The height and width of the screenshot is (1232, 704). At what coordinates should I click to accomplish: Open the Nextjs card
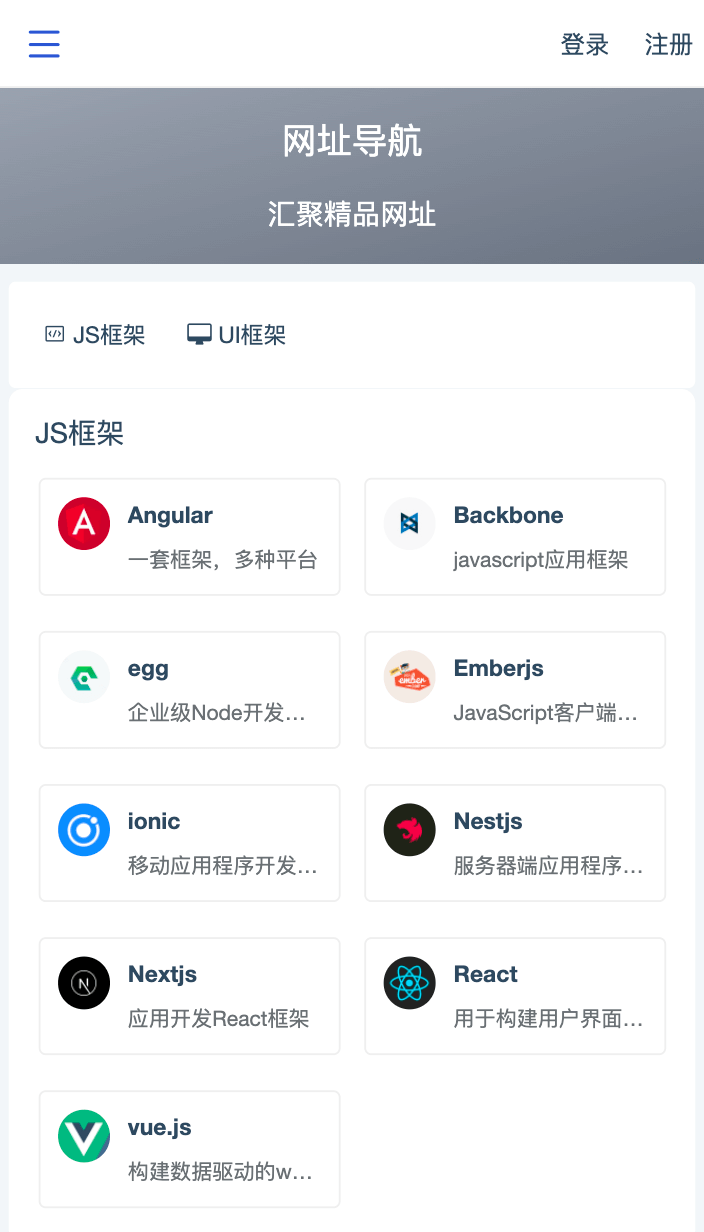tap(190, 996)
